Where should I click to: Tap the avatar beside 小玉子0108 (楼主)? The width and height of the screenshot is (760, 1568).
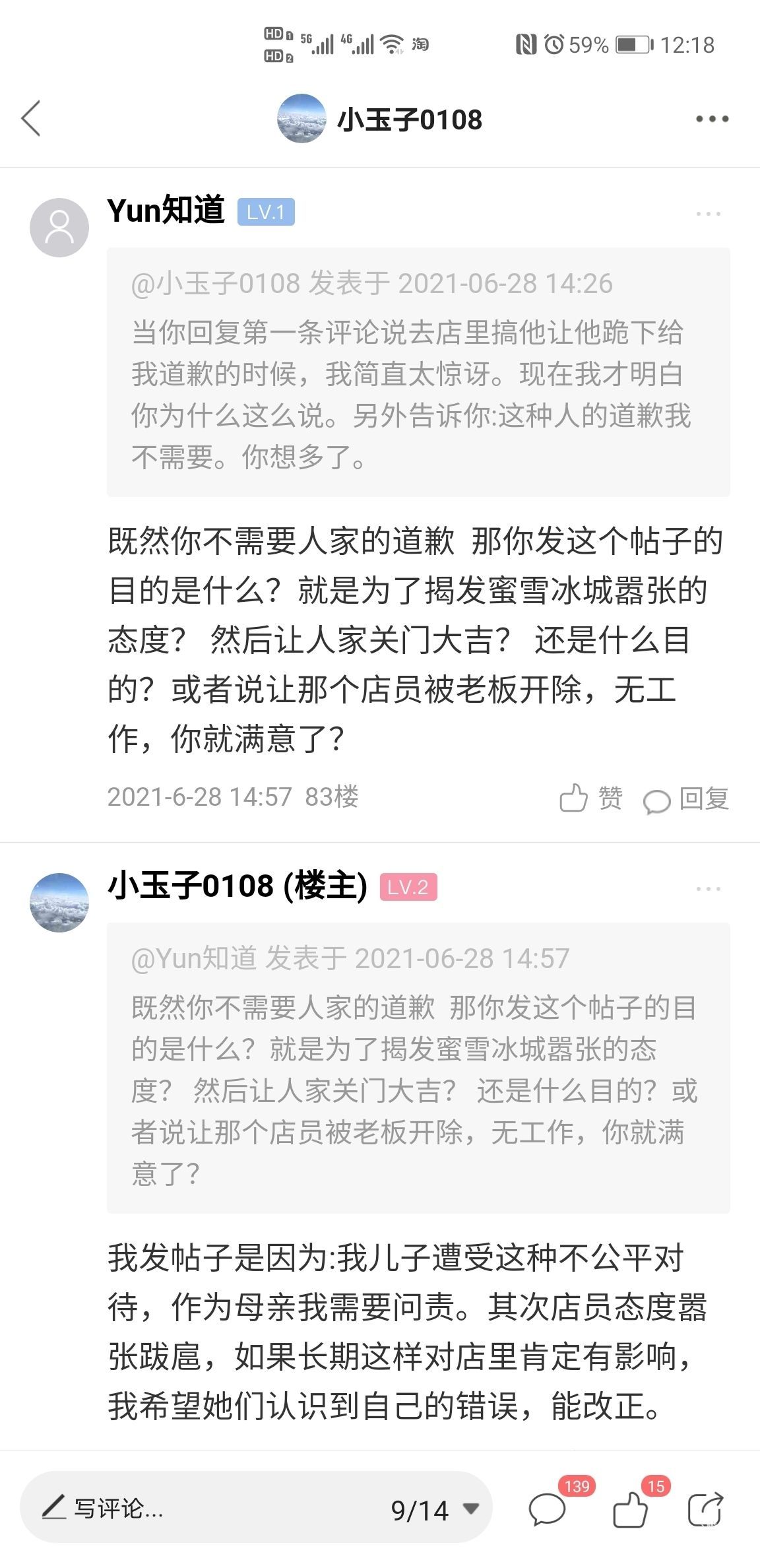(59, 902)
